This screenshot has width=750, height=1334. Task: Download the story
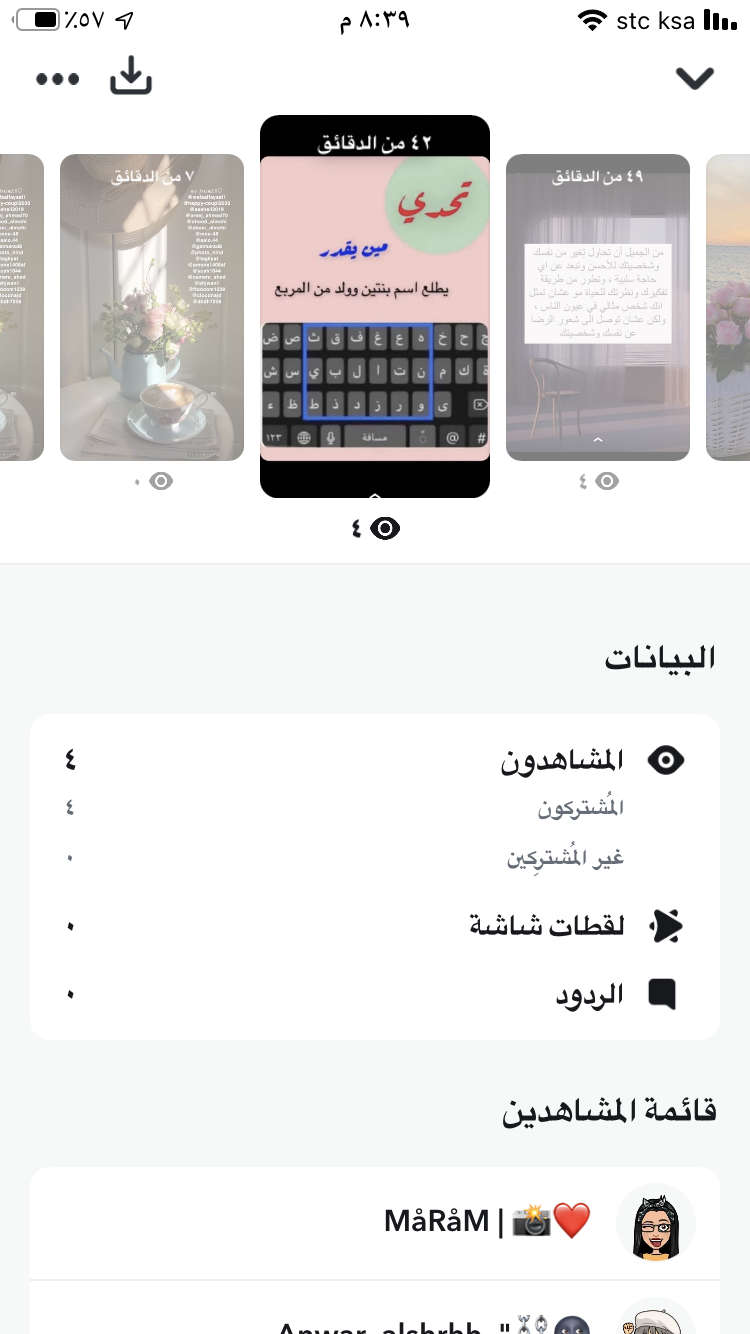pos(130,76)
